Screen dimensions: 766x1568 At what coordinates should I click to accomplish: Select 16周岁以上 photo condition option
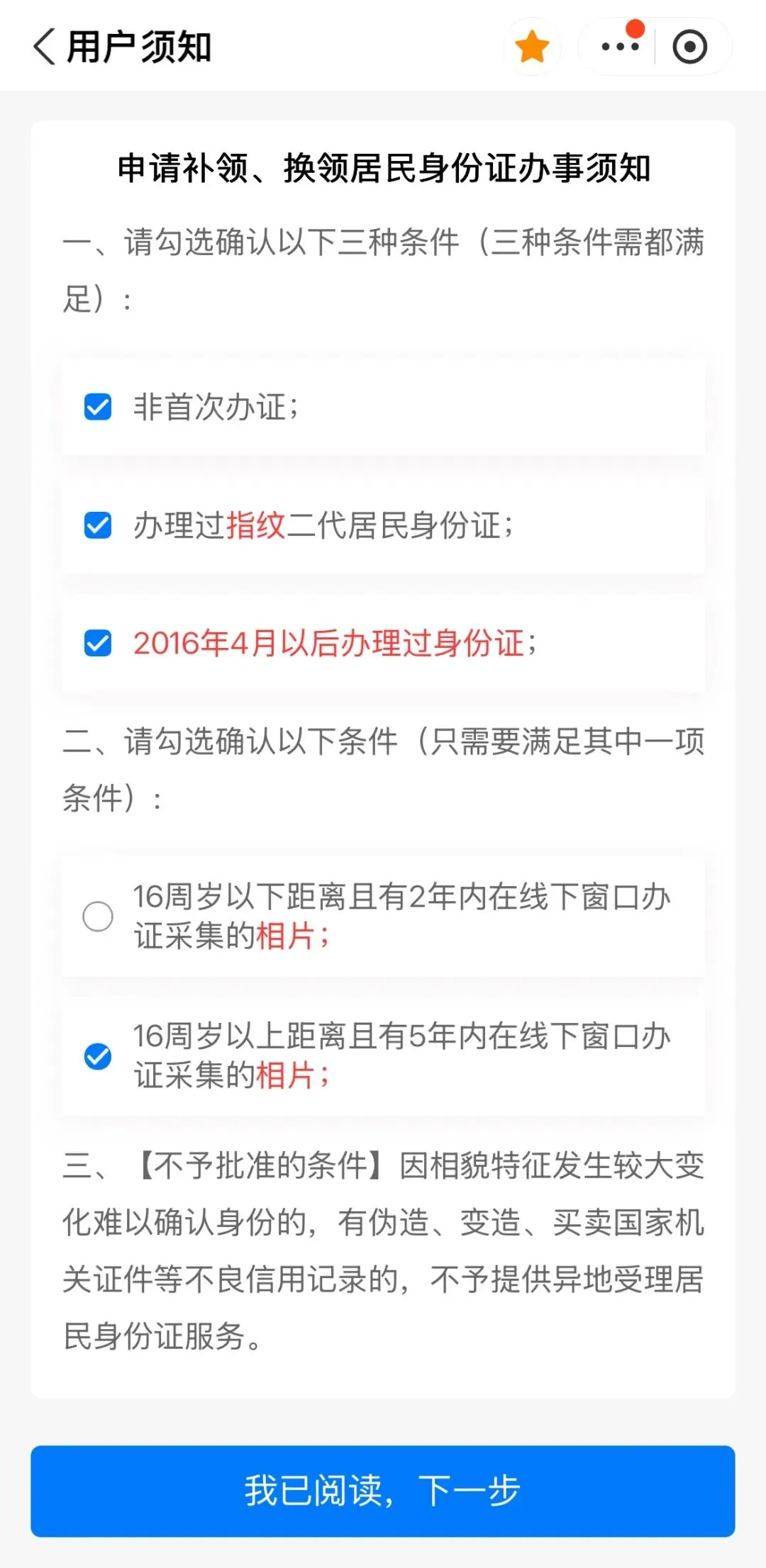click(98, 1055)
